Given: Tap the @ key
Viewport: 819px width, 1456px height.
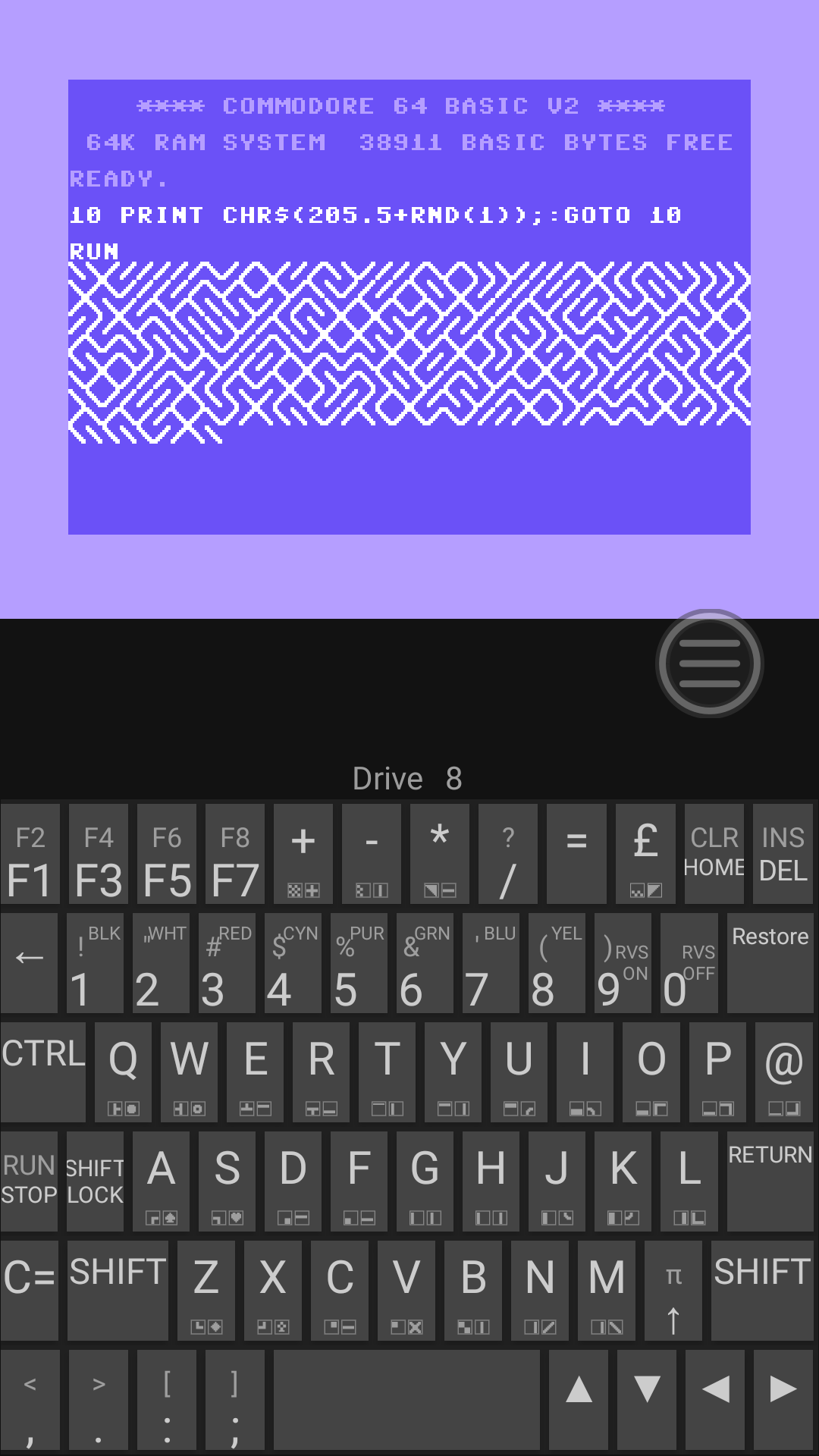Looking at the screenshot, I should click(783, 1072).
